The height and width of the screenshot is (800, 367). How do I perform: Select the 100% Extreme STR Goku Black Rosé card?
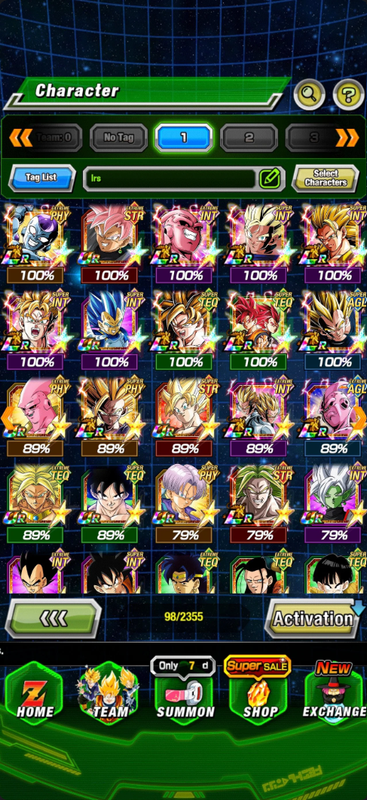tap(109, 243)
